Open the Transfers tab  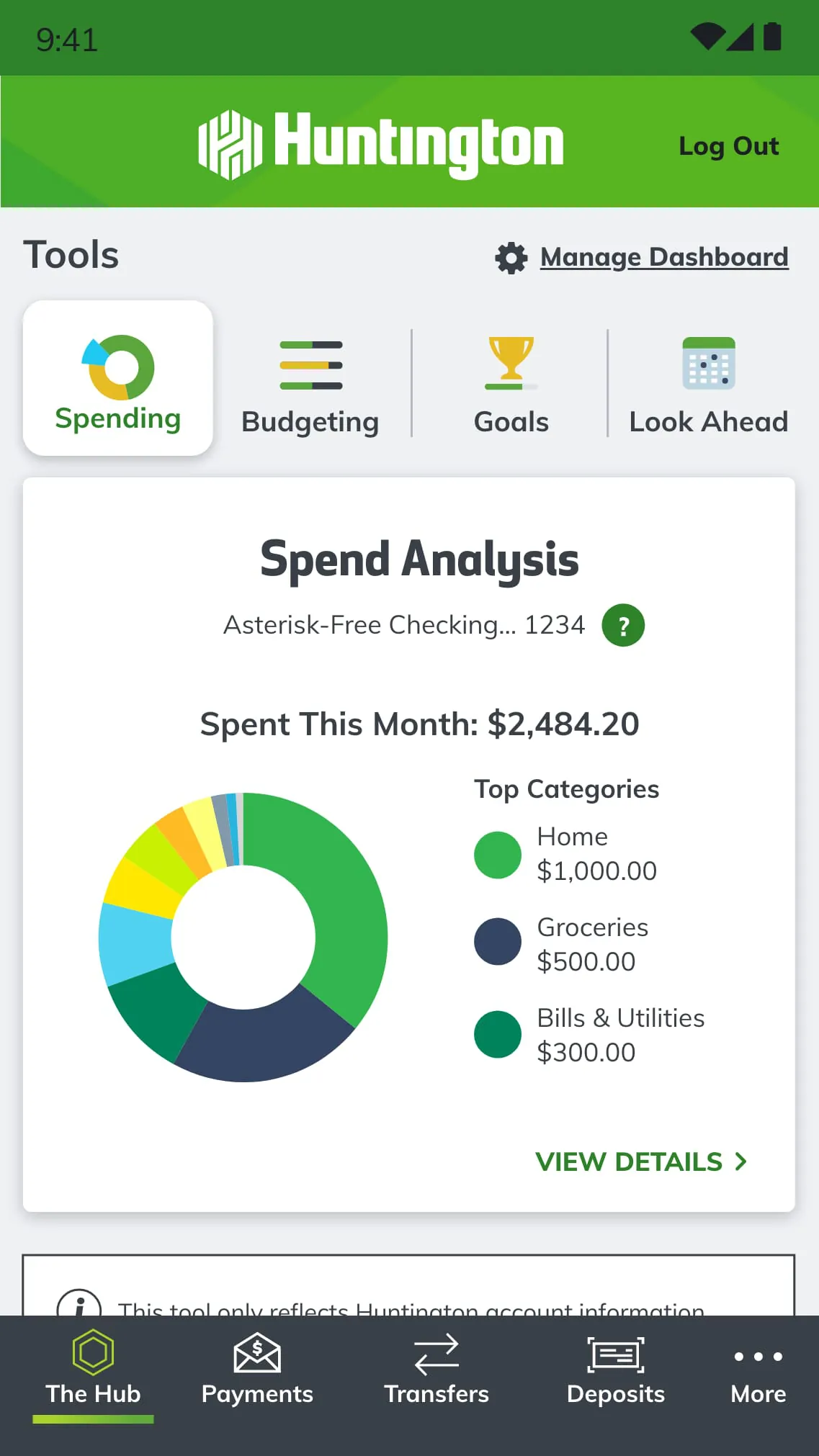point(436,1370)
